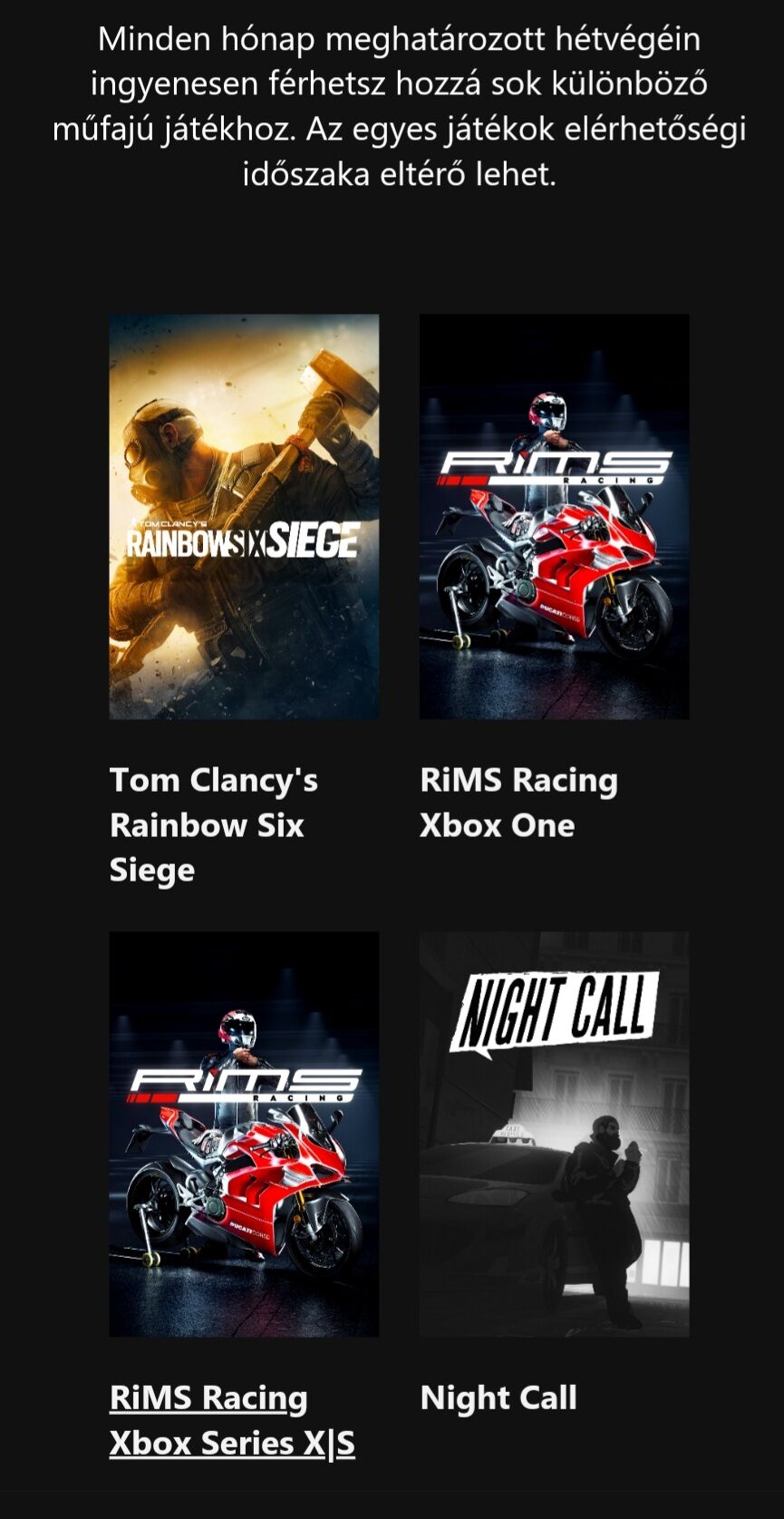This screenshot has height=1519, width=784.
Task: Open the RiMS Racing Xbox One cover
Action: pyautogui.click(x=554, y=517)
